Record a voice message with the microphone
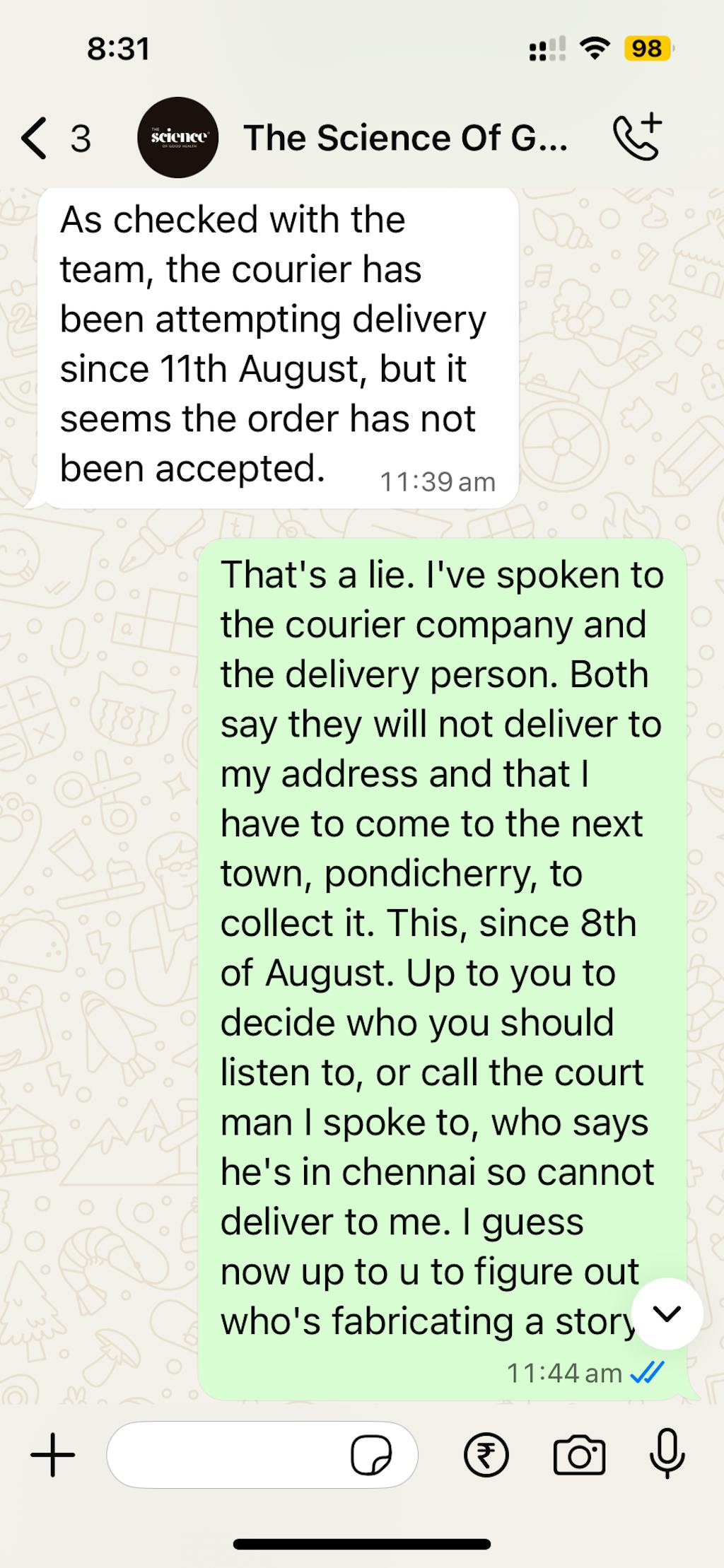 click(x=667, y=1456)
